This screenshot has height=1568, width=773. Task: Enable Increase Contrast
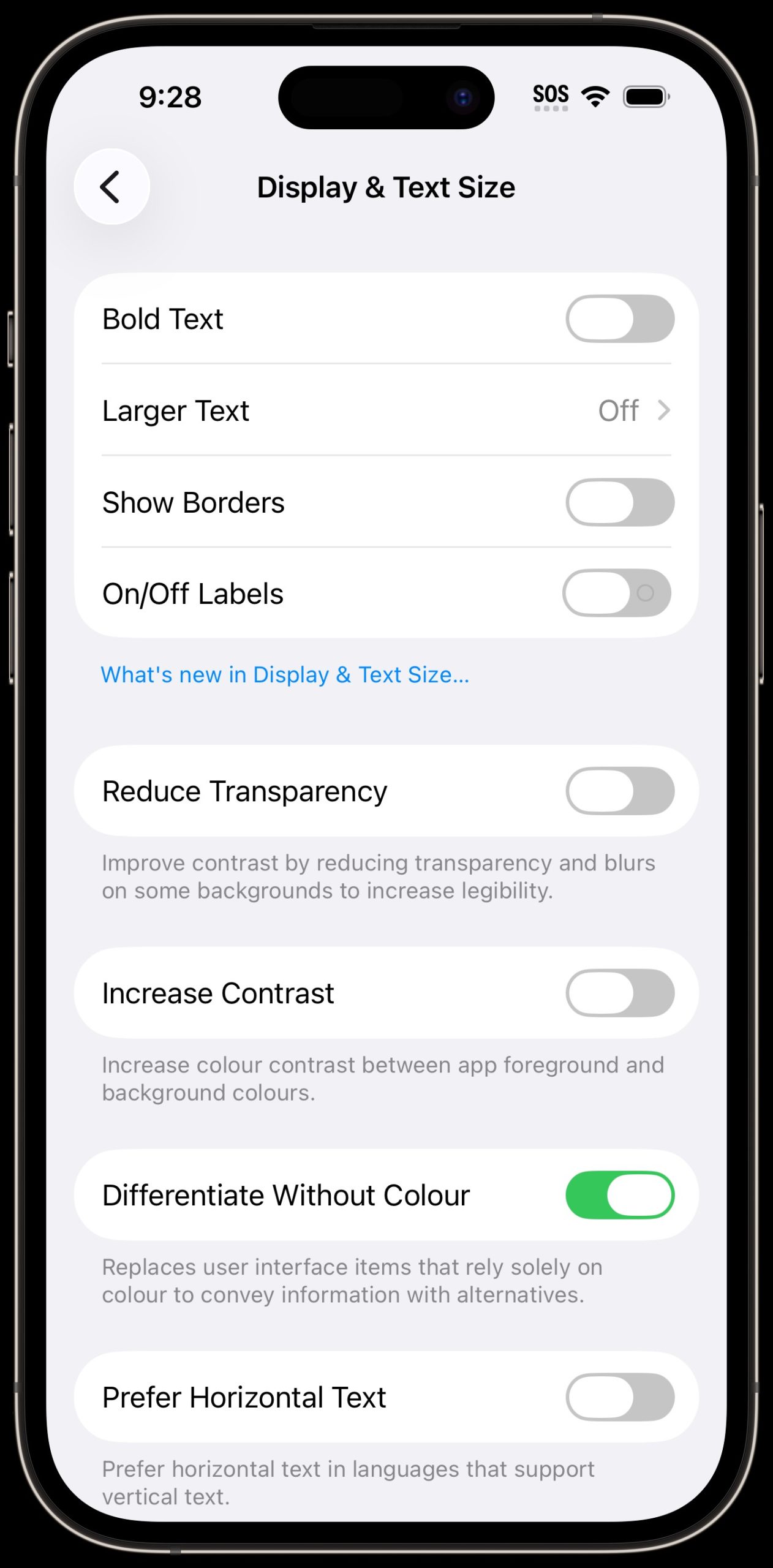(x=619, y=993)
